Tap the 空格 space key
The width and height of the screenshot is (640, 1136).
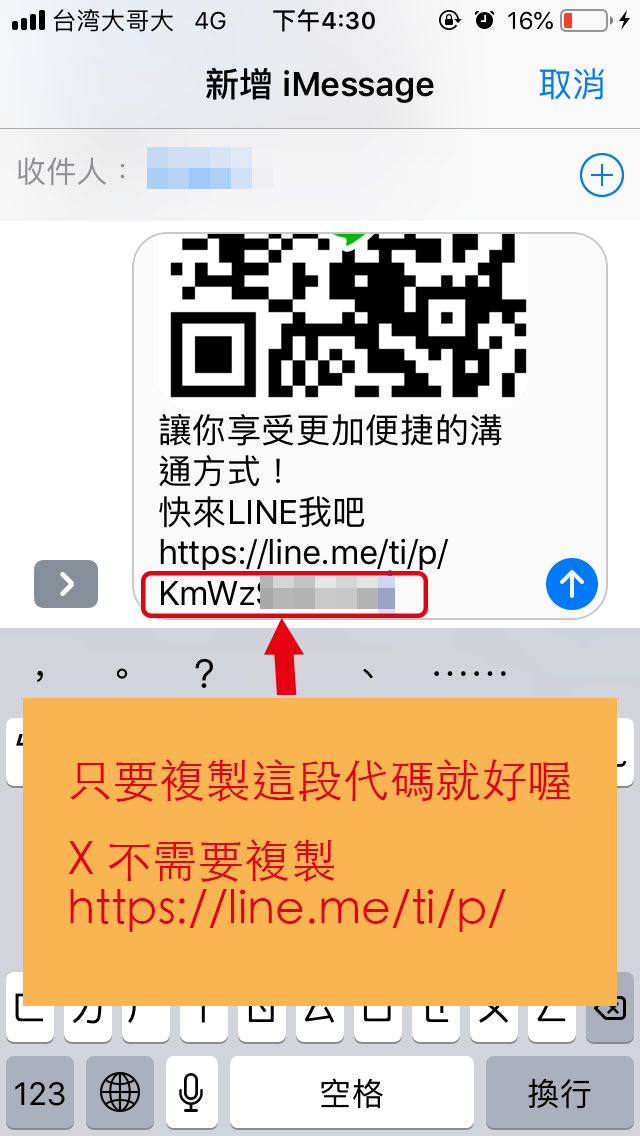(352, 1093)
